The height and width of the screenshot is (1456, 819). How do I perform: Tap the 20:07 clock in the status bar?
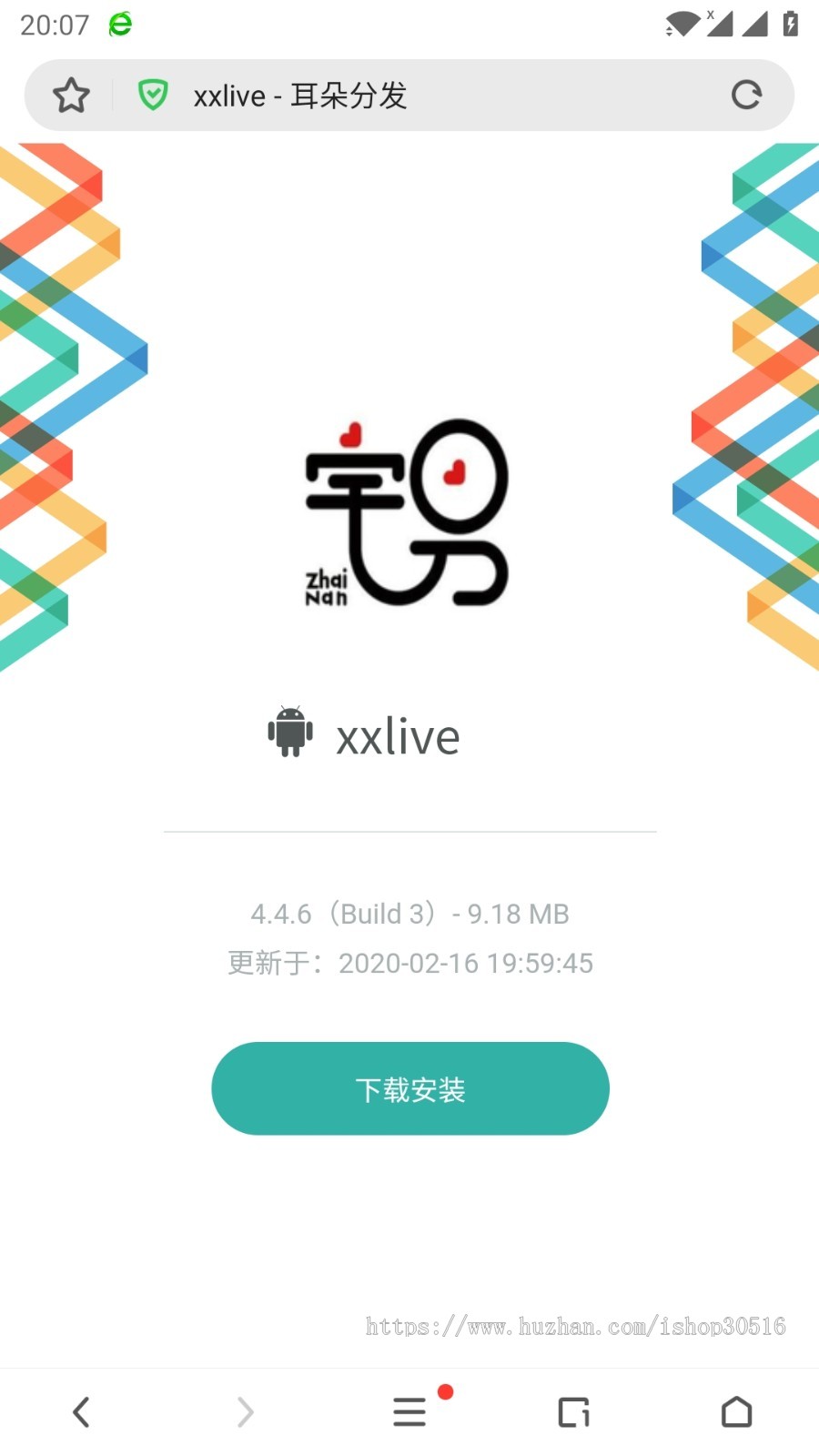[55, 24]
